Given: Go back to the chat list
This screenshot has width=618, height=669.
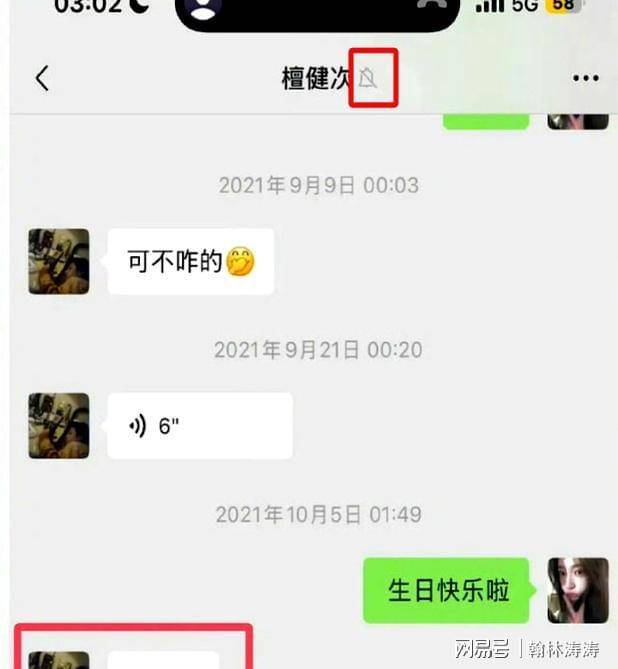Looking at the screenshot, I should (42, 78).
